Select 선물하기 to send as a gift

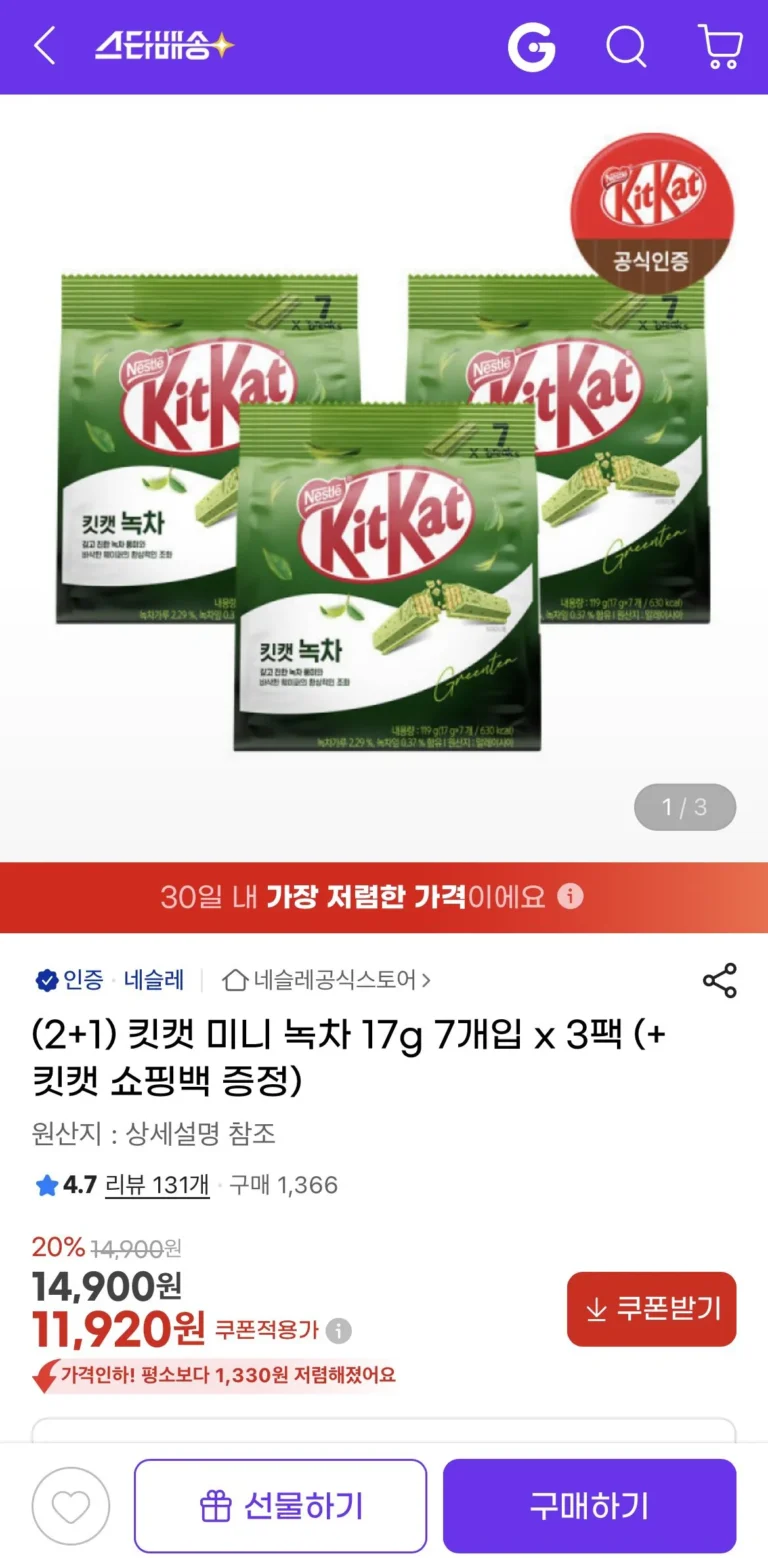click(x=280, y=1506)
